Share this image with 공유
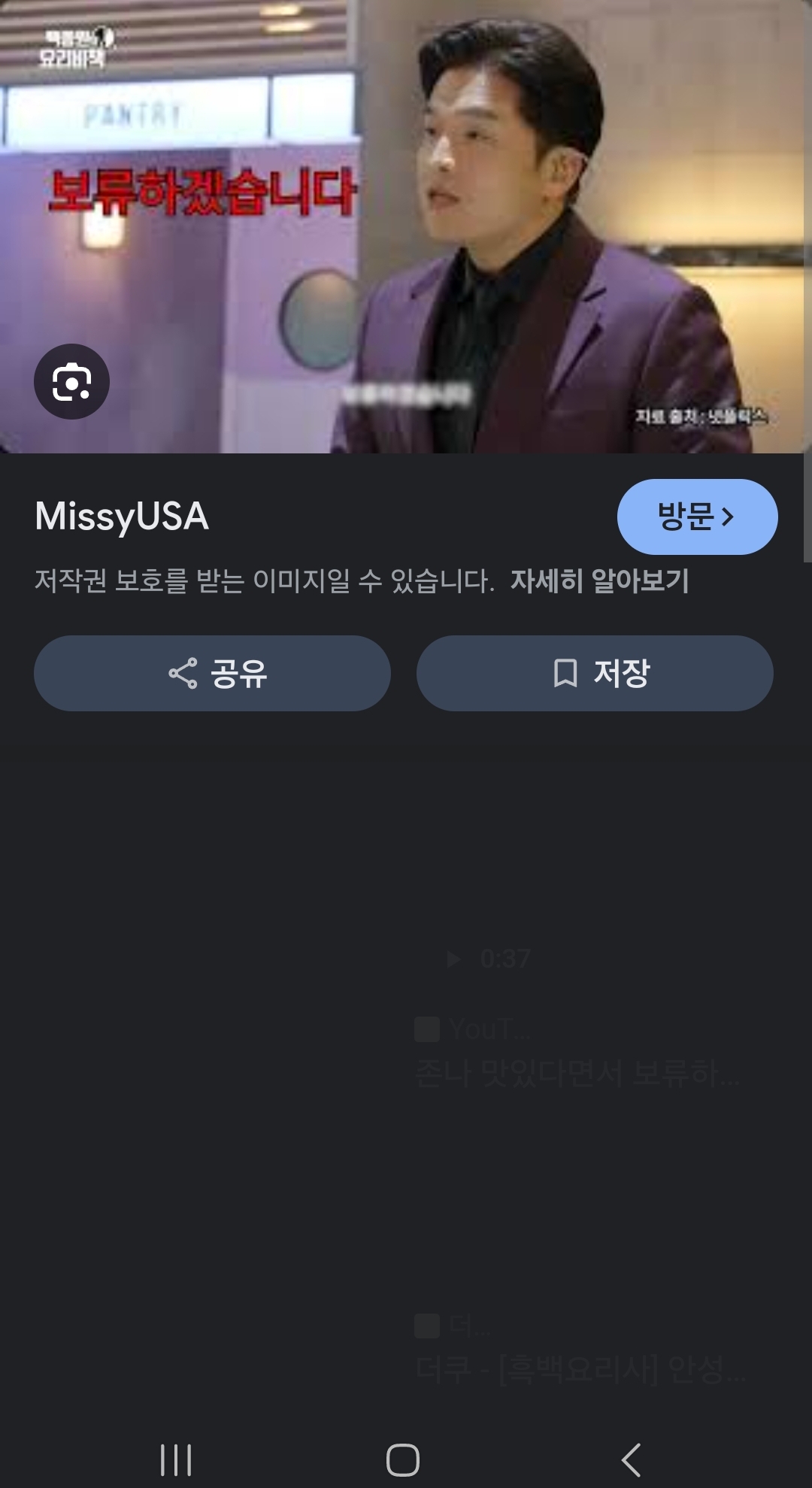The image size is (812, 1488). [x=212, y=673]
